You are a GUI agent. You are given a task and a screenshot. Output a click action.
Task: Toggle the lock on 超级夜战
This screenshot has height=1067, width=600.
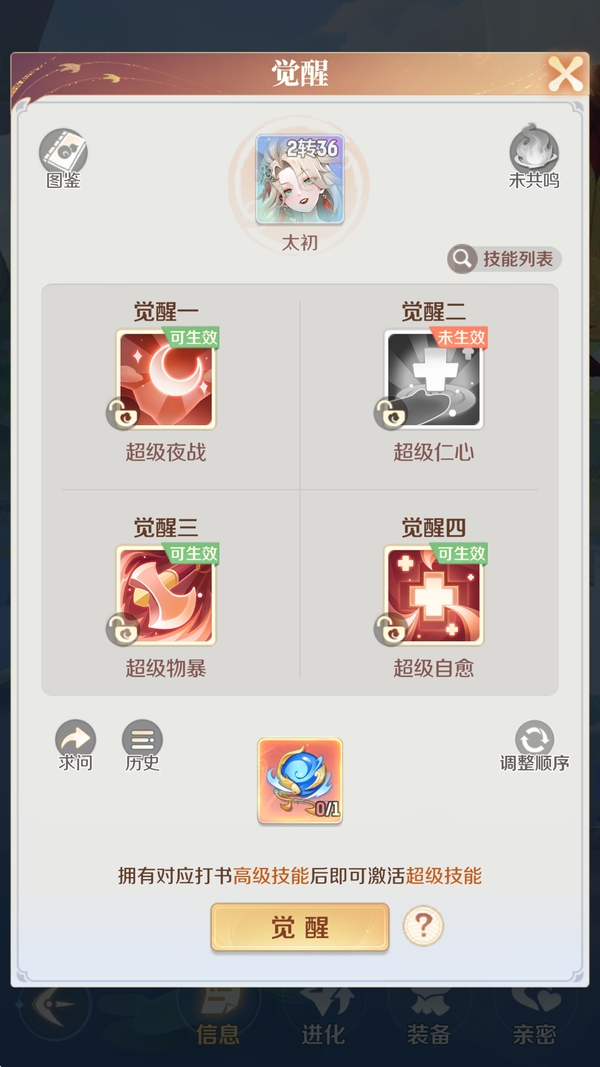pos(122,412)
